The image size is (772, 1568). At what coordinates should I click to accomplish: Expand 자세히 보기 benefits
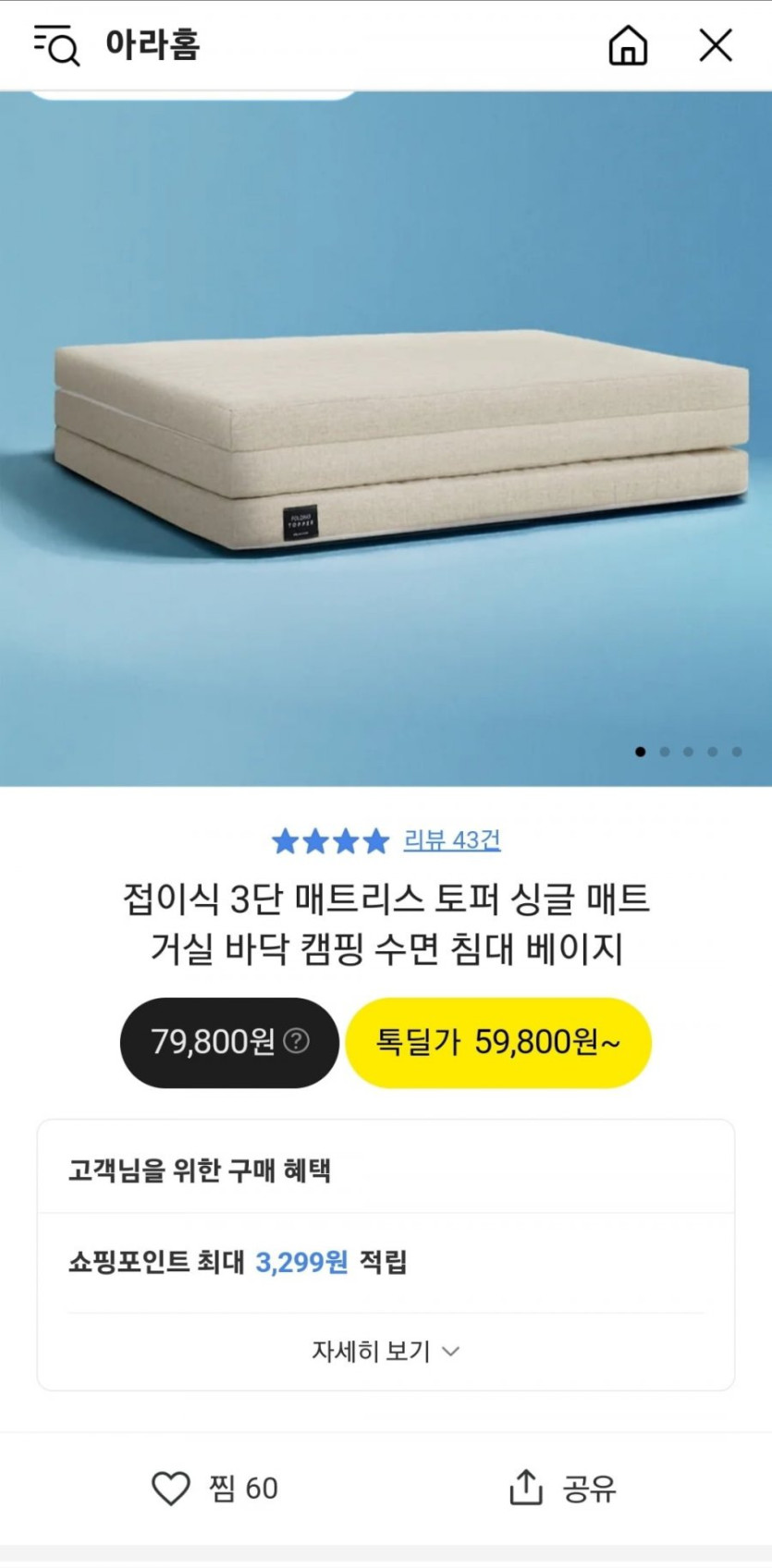pos(386,1351)
